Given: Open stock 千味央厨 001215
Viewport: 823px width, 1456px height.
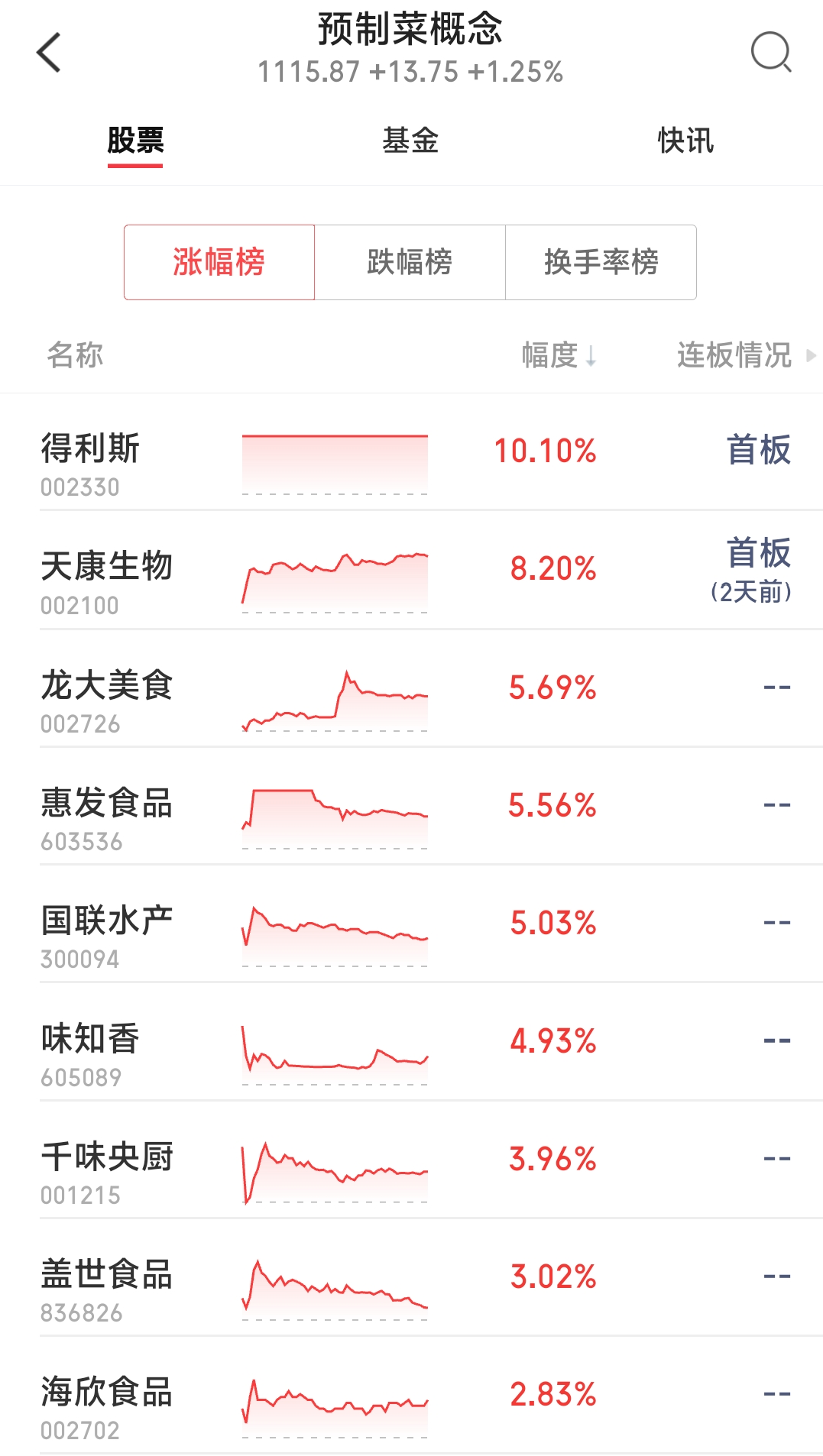Looking at the screenshot, I should pyautogui.click(x=411, y=1160).
